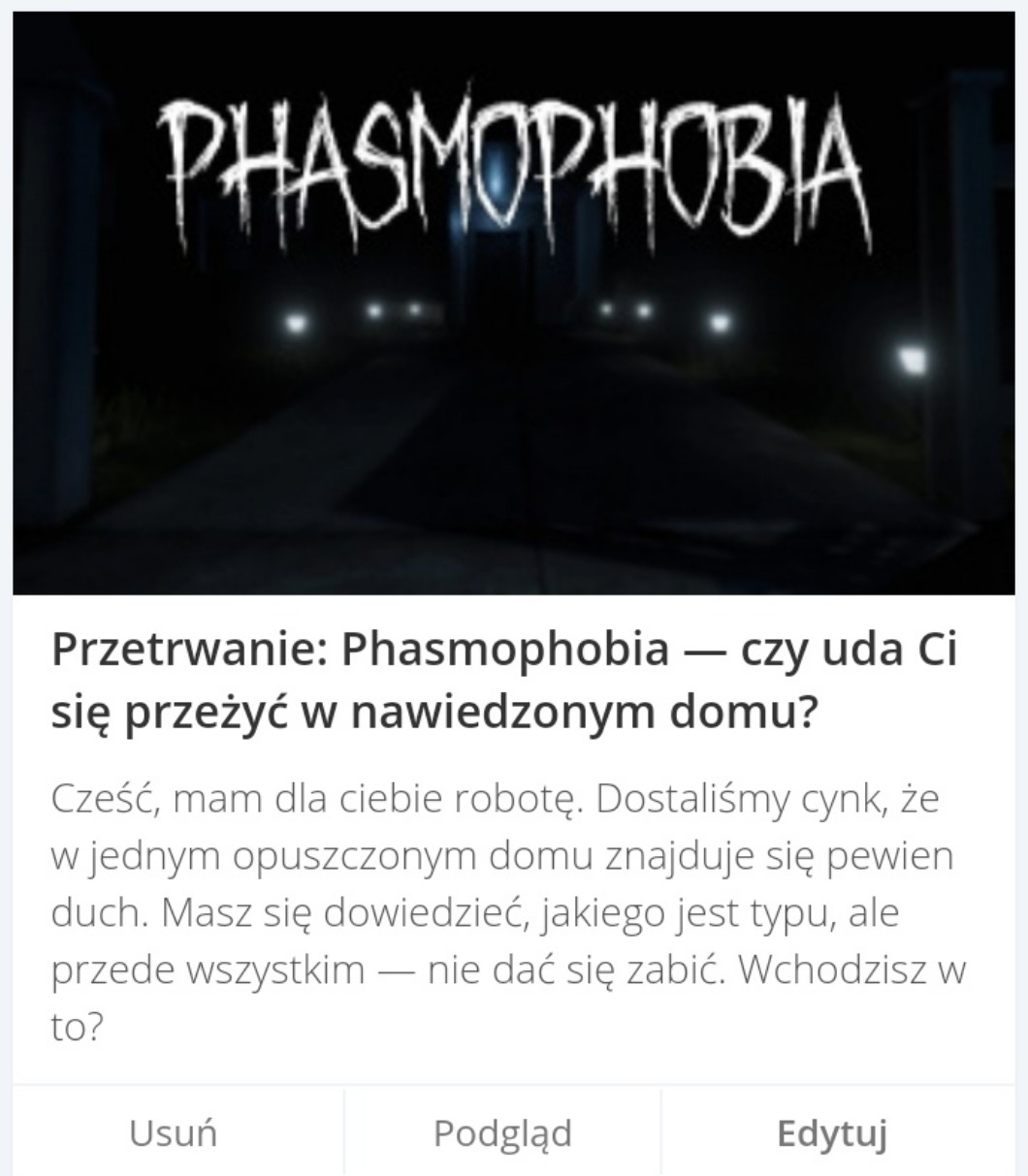Tap Edytuj to edit the quiz
1028x1176 pixels.
[x=832, y=1132]
